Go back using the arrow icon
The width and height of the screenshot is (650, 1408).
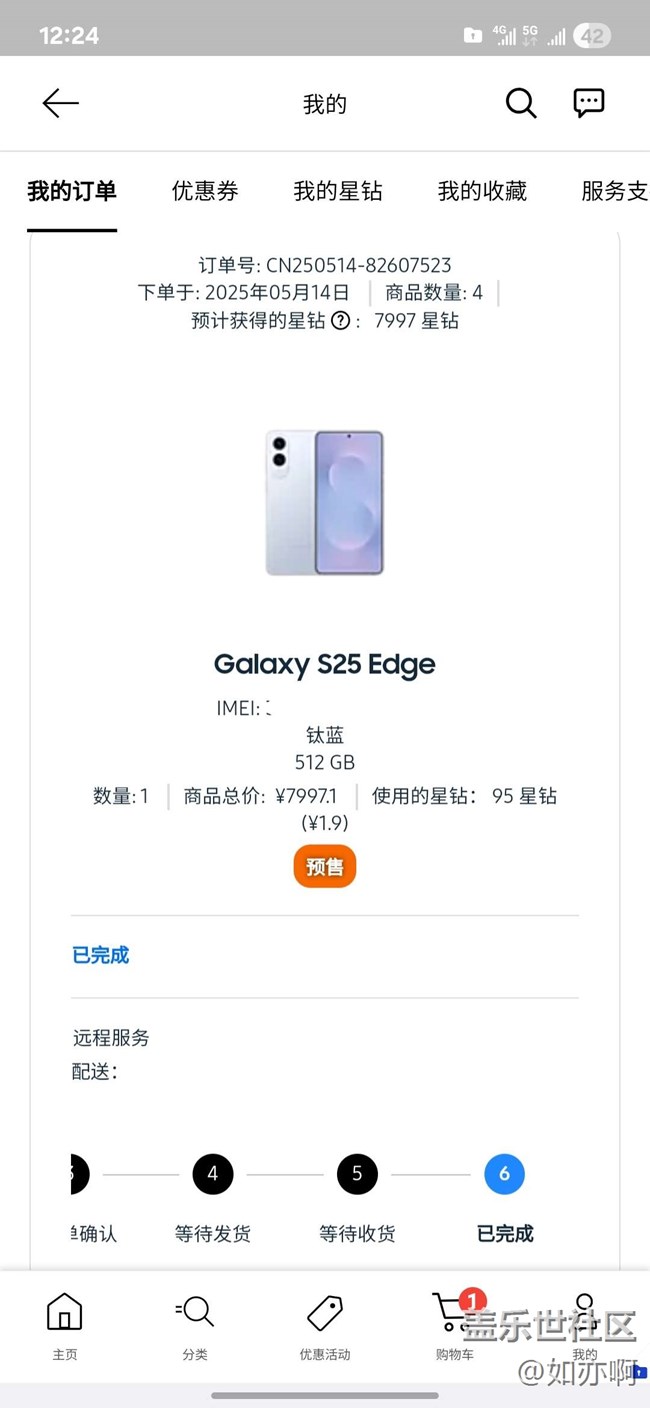pos(60,103)
